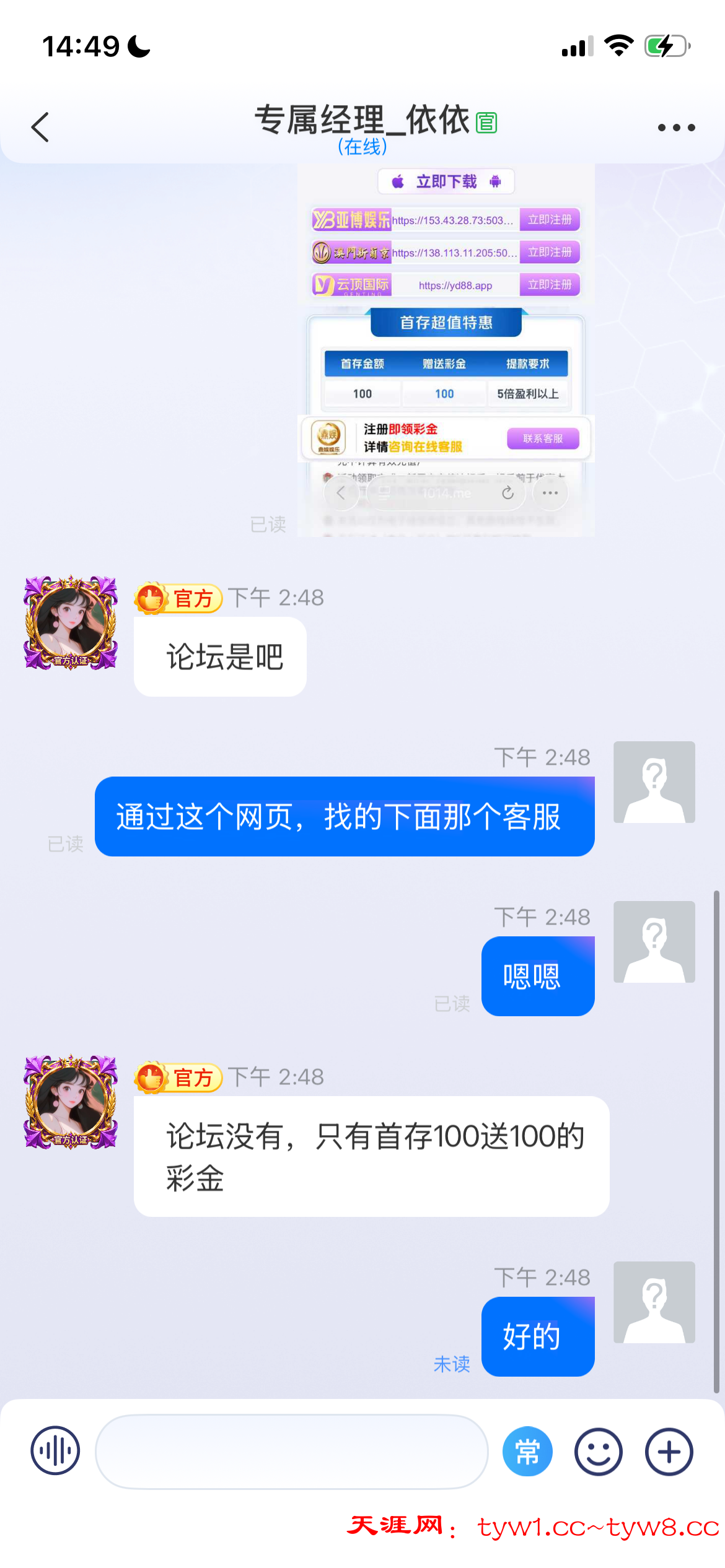Focus the message text input field

tap(291, 1451)
